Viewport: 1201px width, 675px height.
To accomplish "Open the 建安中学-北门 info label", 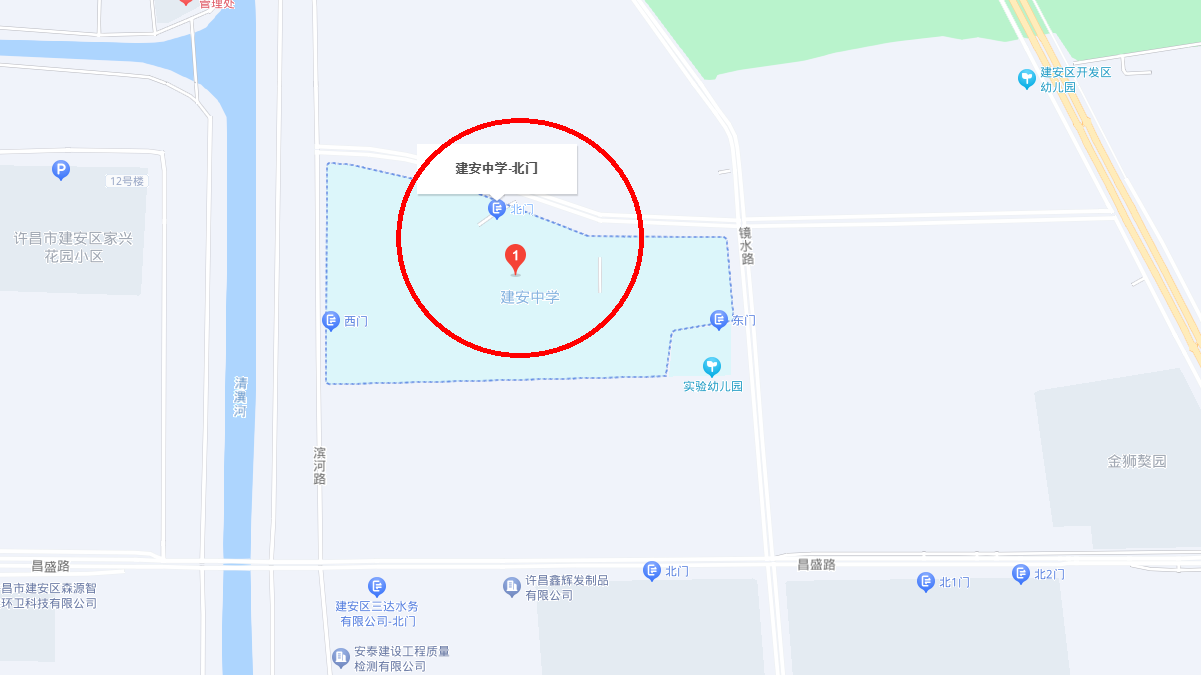I will point(497,168).
